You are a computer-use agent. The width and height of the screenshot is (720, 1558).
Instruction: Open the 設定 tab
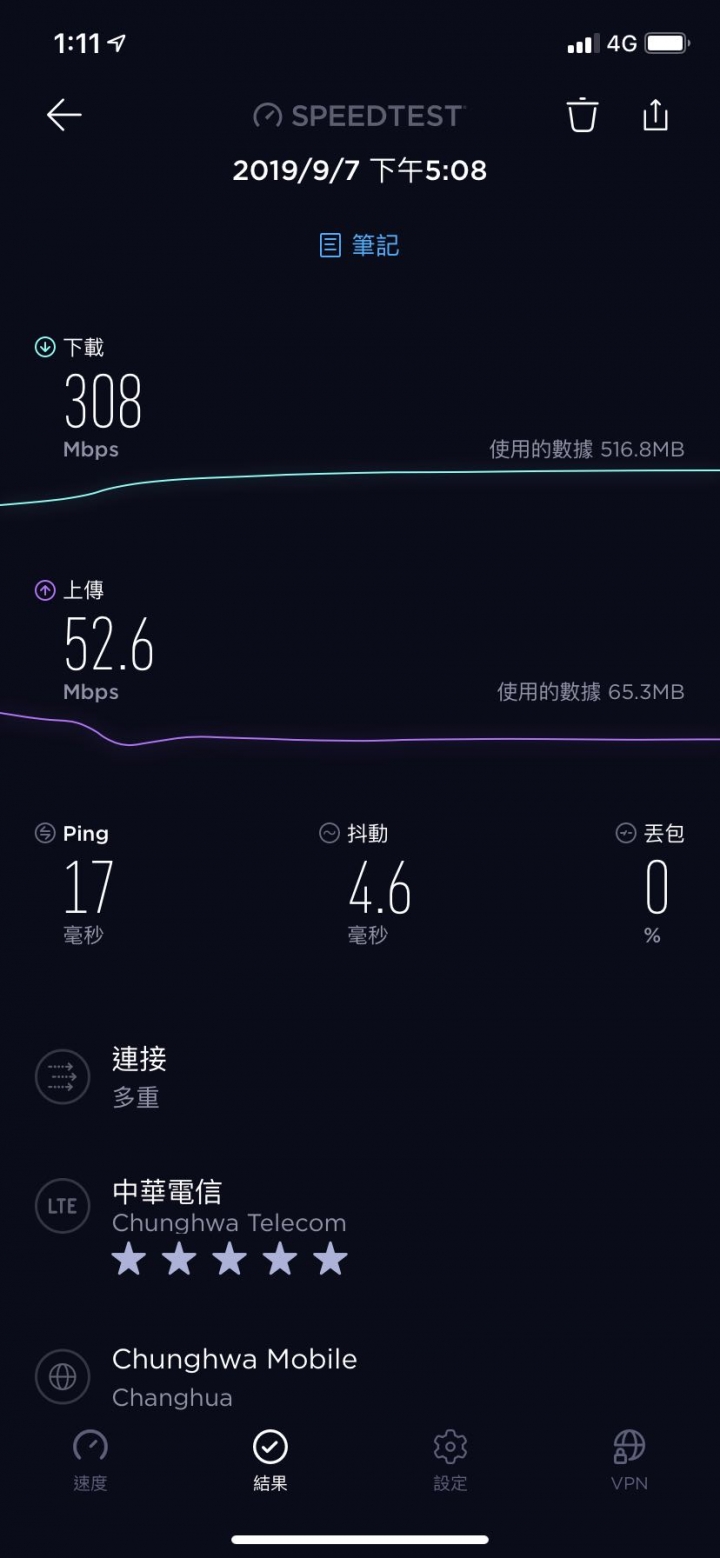pos(450,1460)
